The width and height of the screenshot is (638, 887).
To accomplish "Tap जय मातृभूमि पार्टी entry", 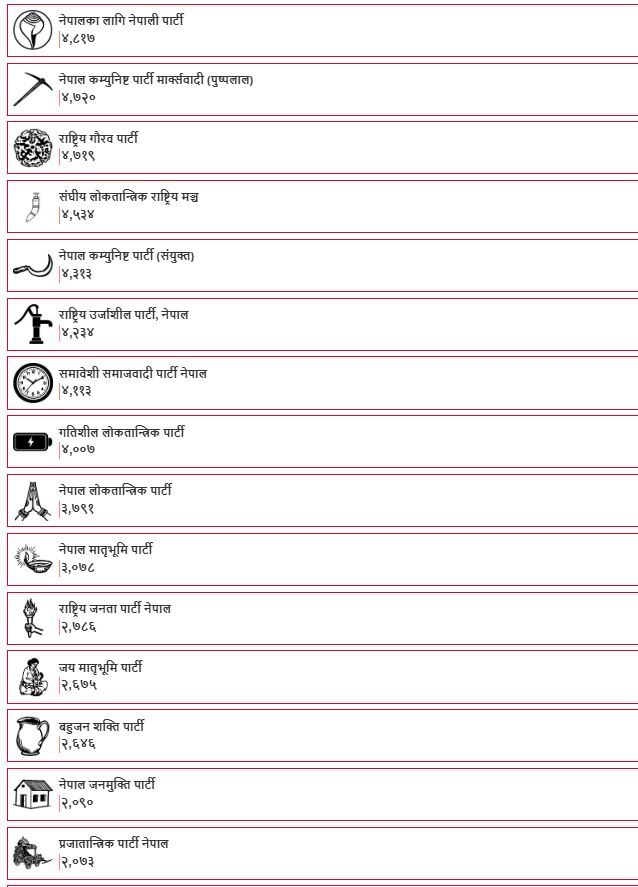I will coord(100,667).
